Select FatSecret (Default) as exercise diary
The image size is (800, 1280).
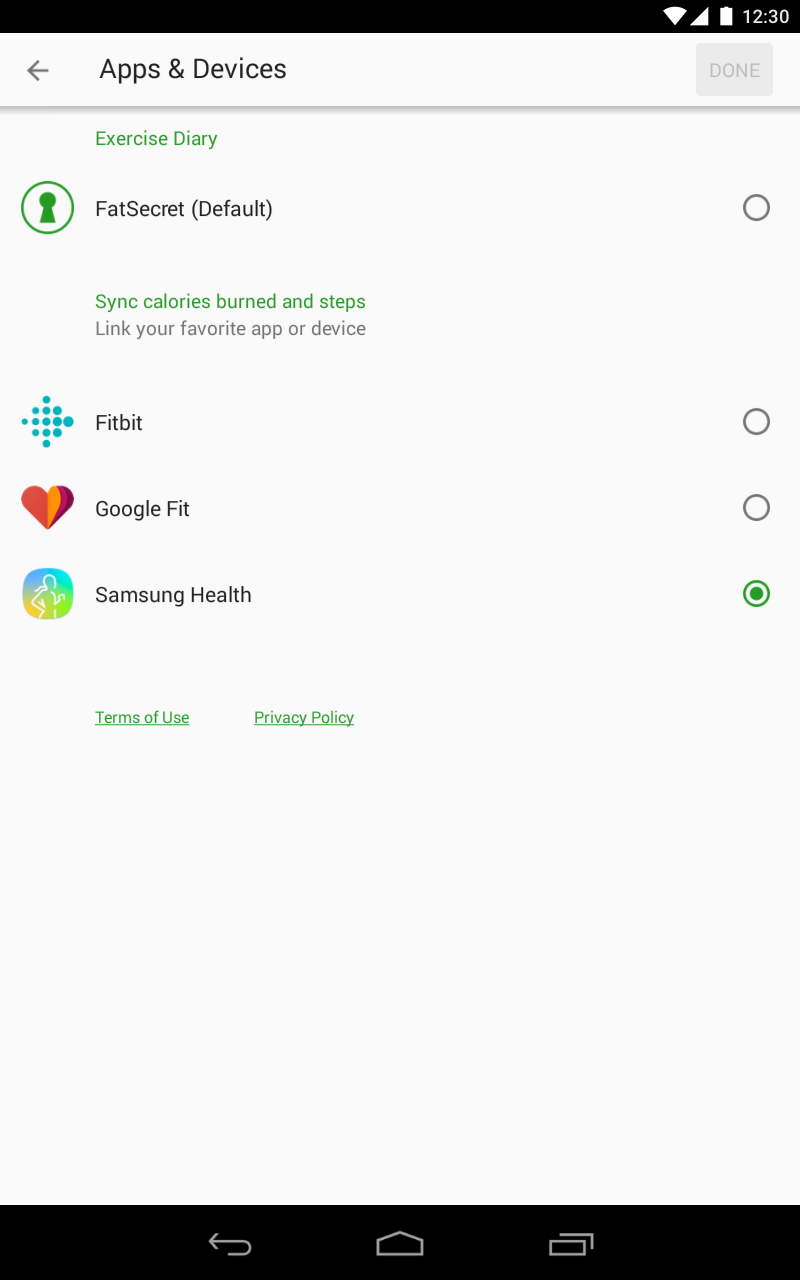coord(400,208)
